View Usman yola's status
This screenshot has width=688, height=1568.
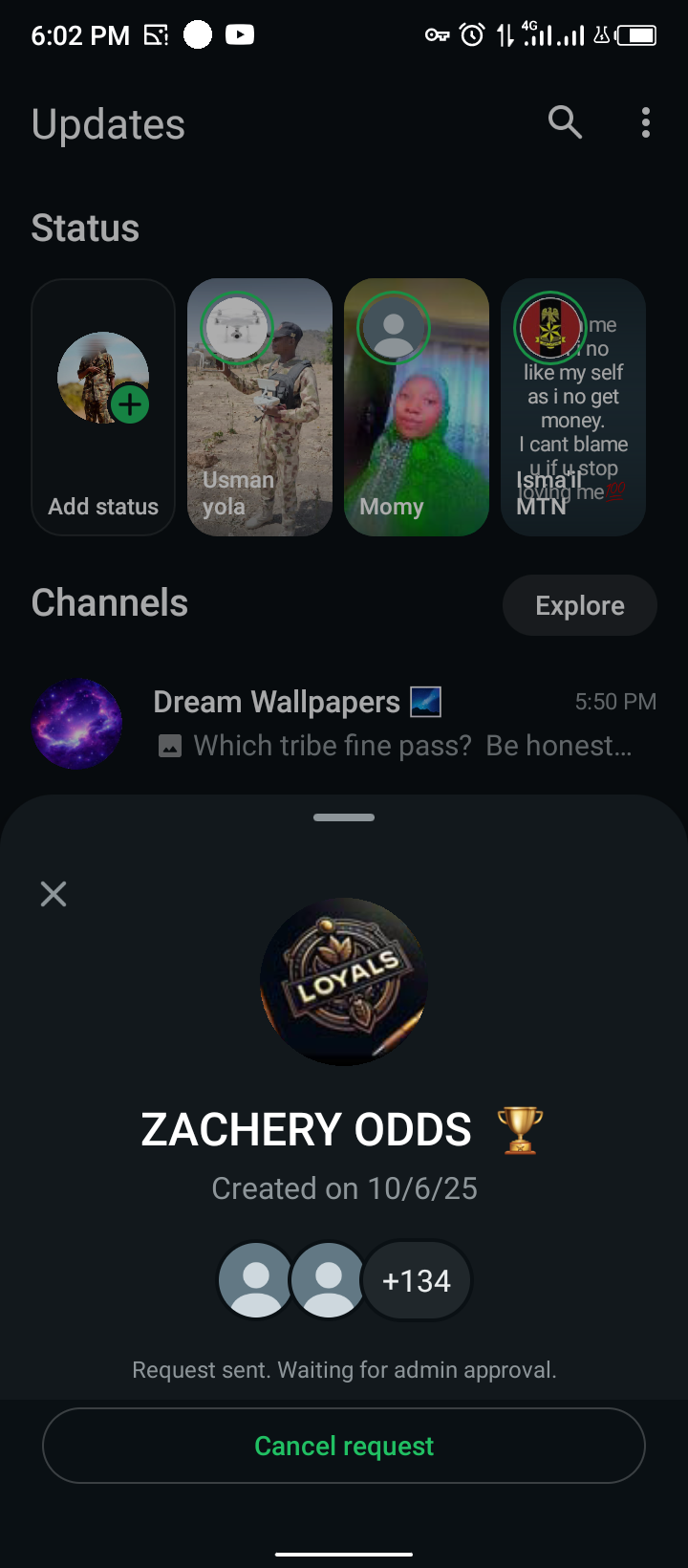(260, 407)
